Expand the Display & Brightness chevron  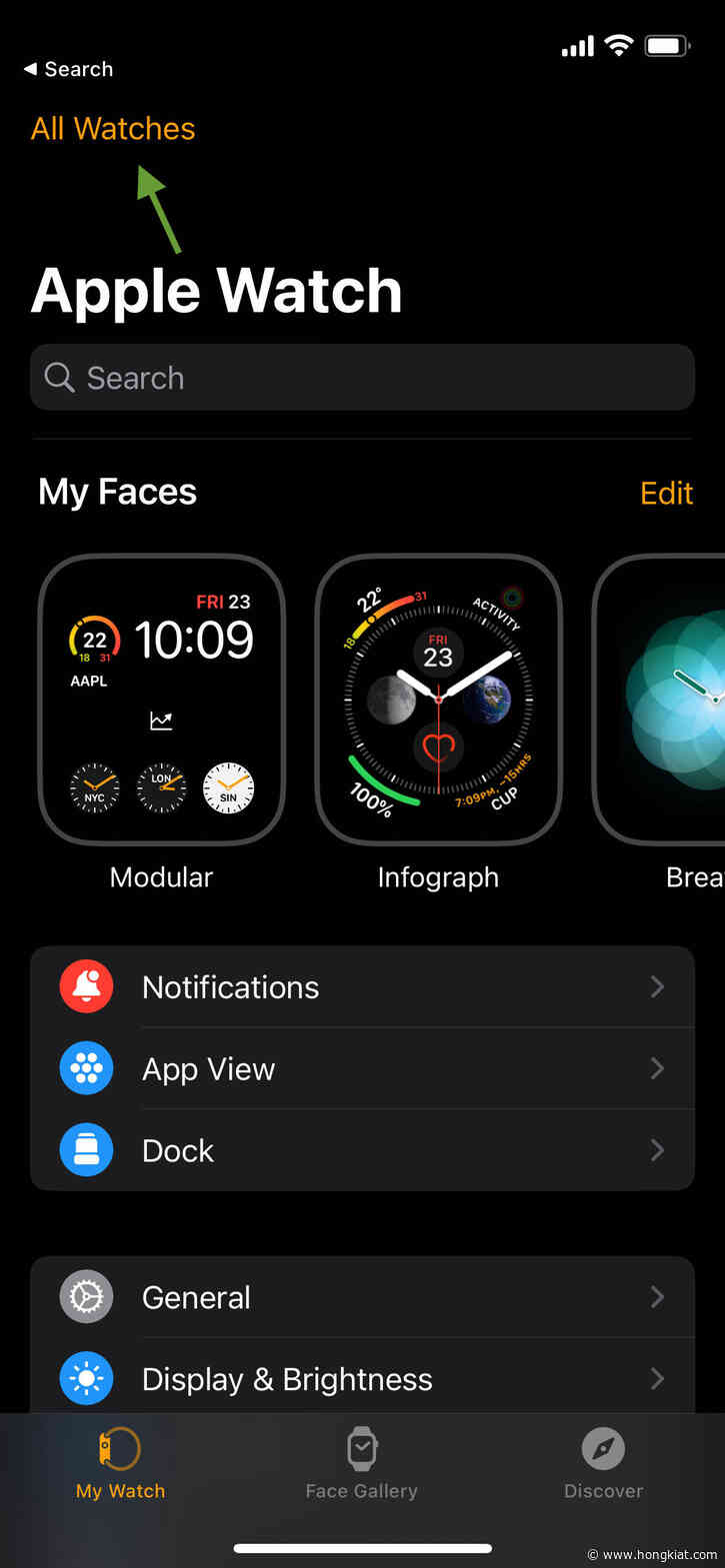click(657, 1378)
